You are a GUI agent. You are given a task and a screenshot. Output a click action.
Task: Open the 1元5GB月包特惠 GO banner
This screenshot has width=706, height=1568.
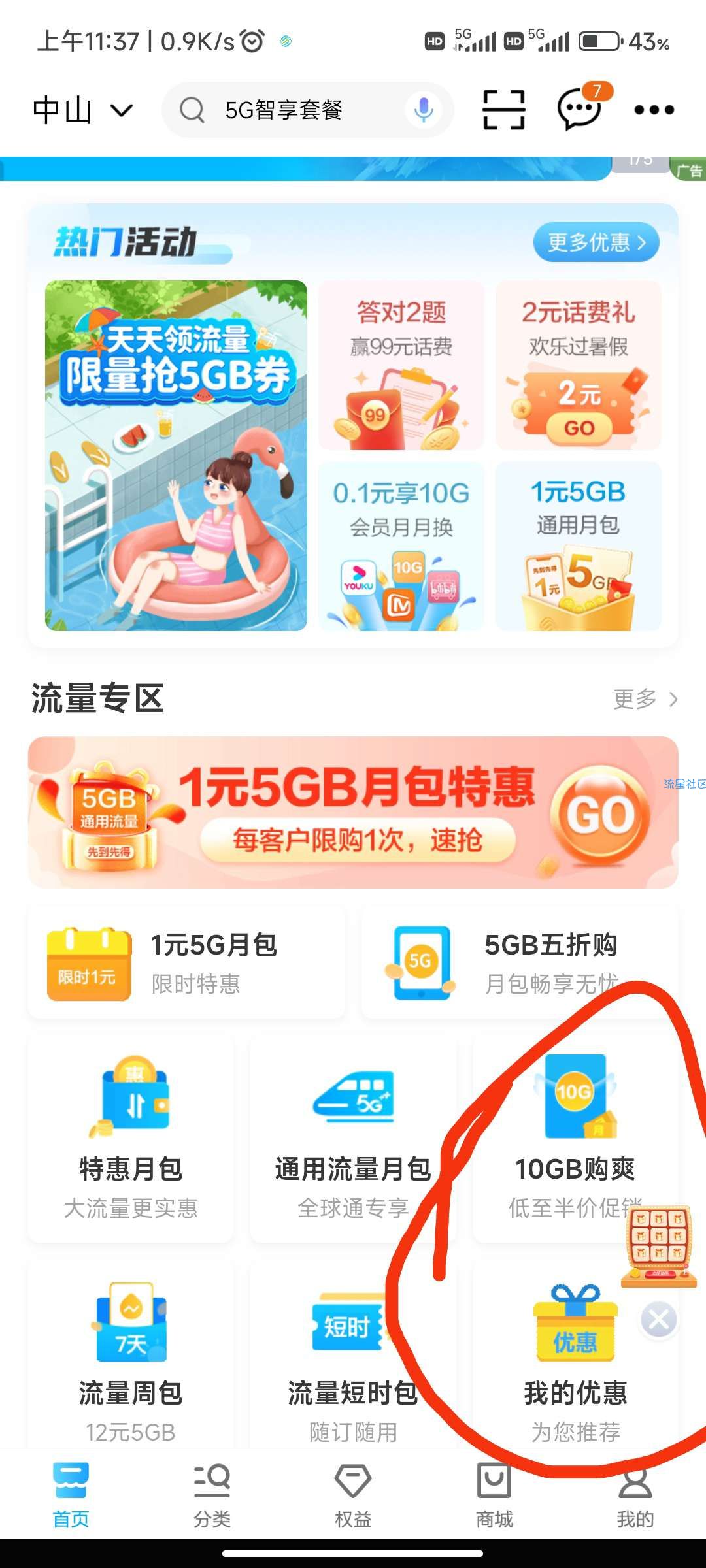coord(353,812)
